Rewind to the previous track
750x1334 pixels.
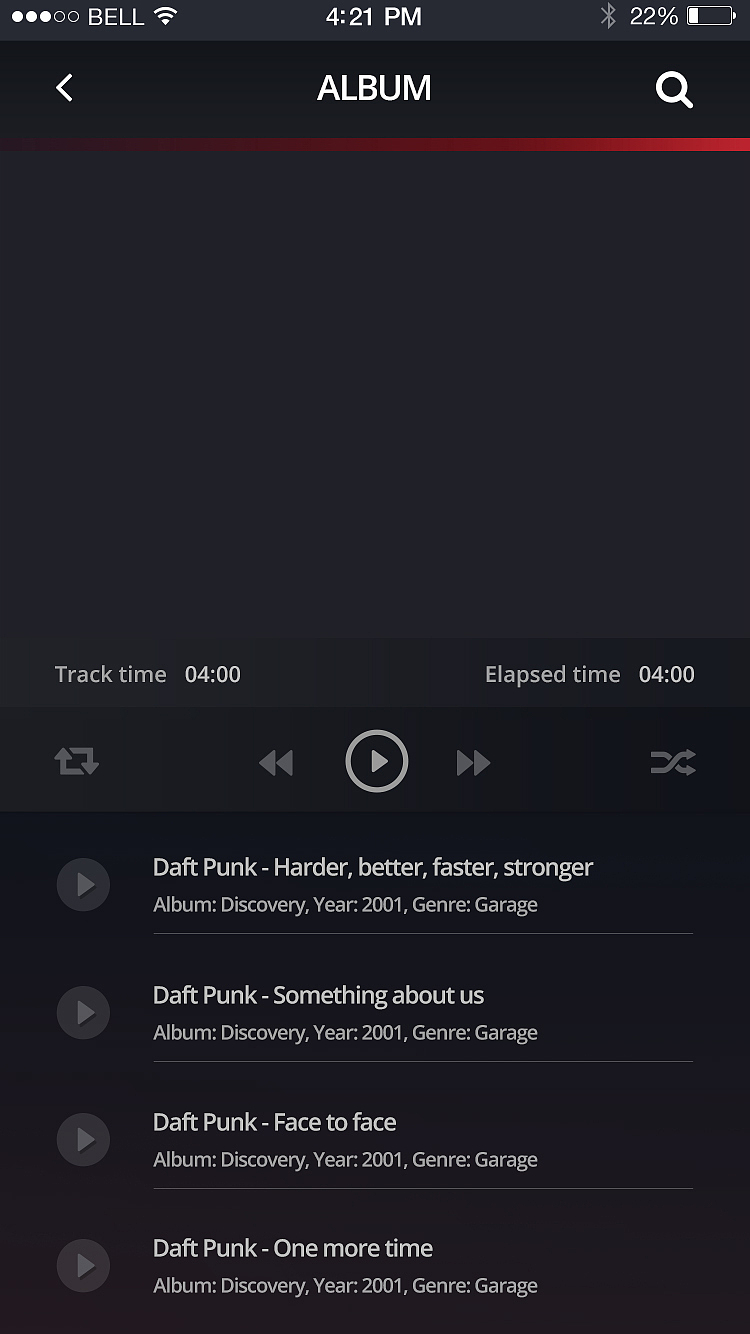(x=277, y=762)
